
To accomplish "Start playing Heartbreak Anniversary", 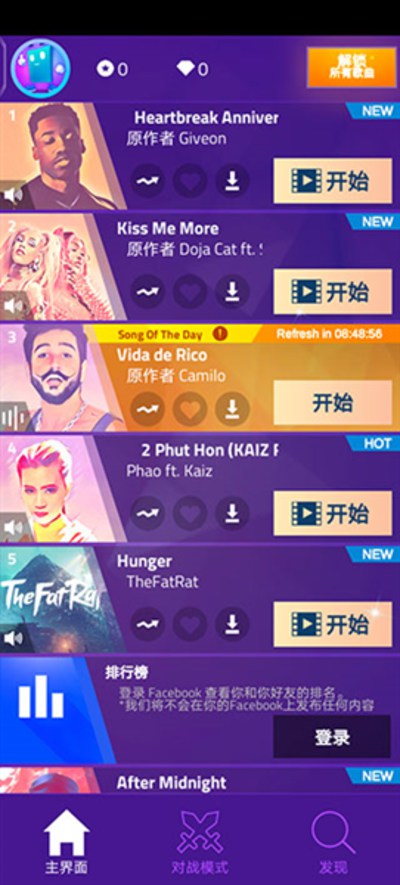I will [332, 181].
